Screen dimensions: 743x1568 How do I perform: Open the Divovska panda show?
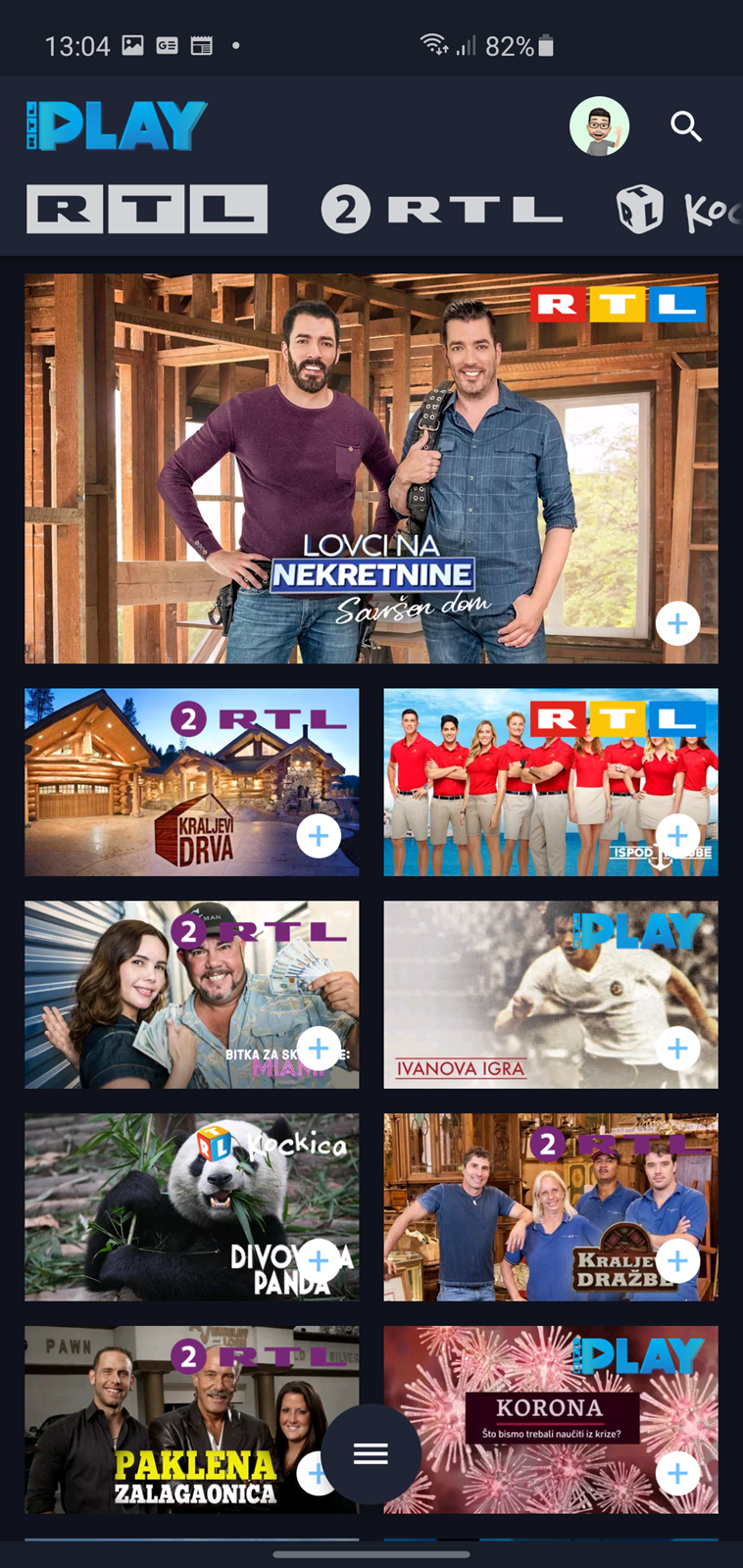point(191,1207)
